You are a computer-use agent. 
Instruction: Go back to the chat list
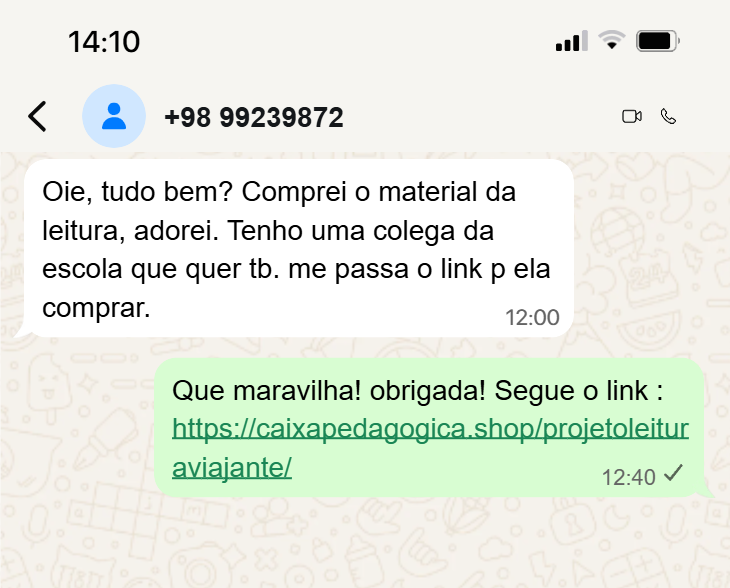point(37,117)
